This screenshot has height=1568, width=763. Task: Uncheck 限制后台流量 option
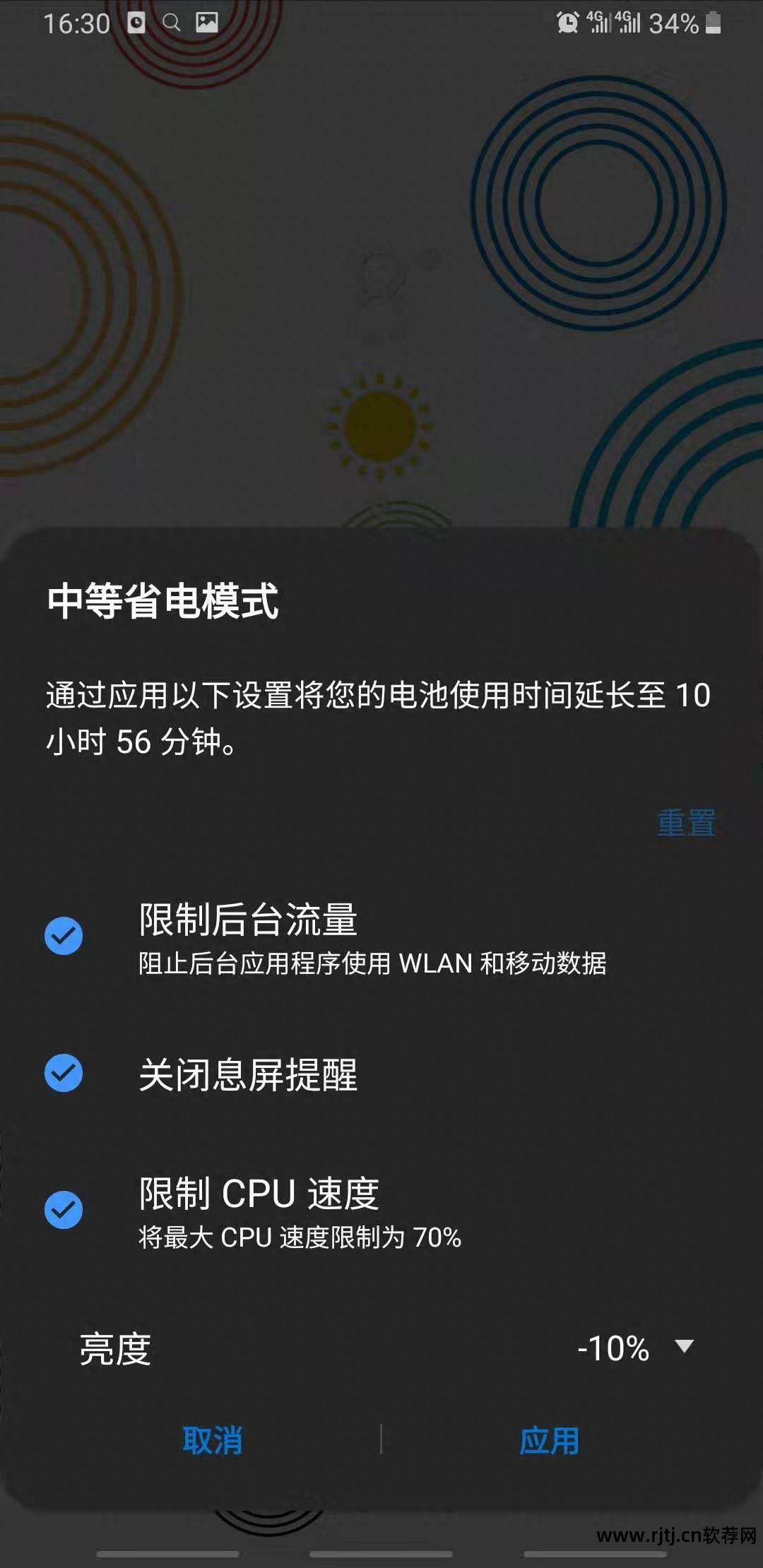coord(64,936)
